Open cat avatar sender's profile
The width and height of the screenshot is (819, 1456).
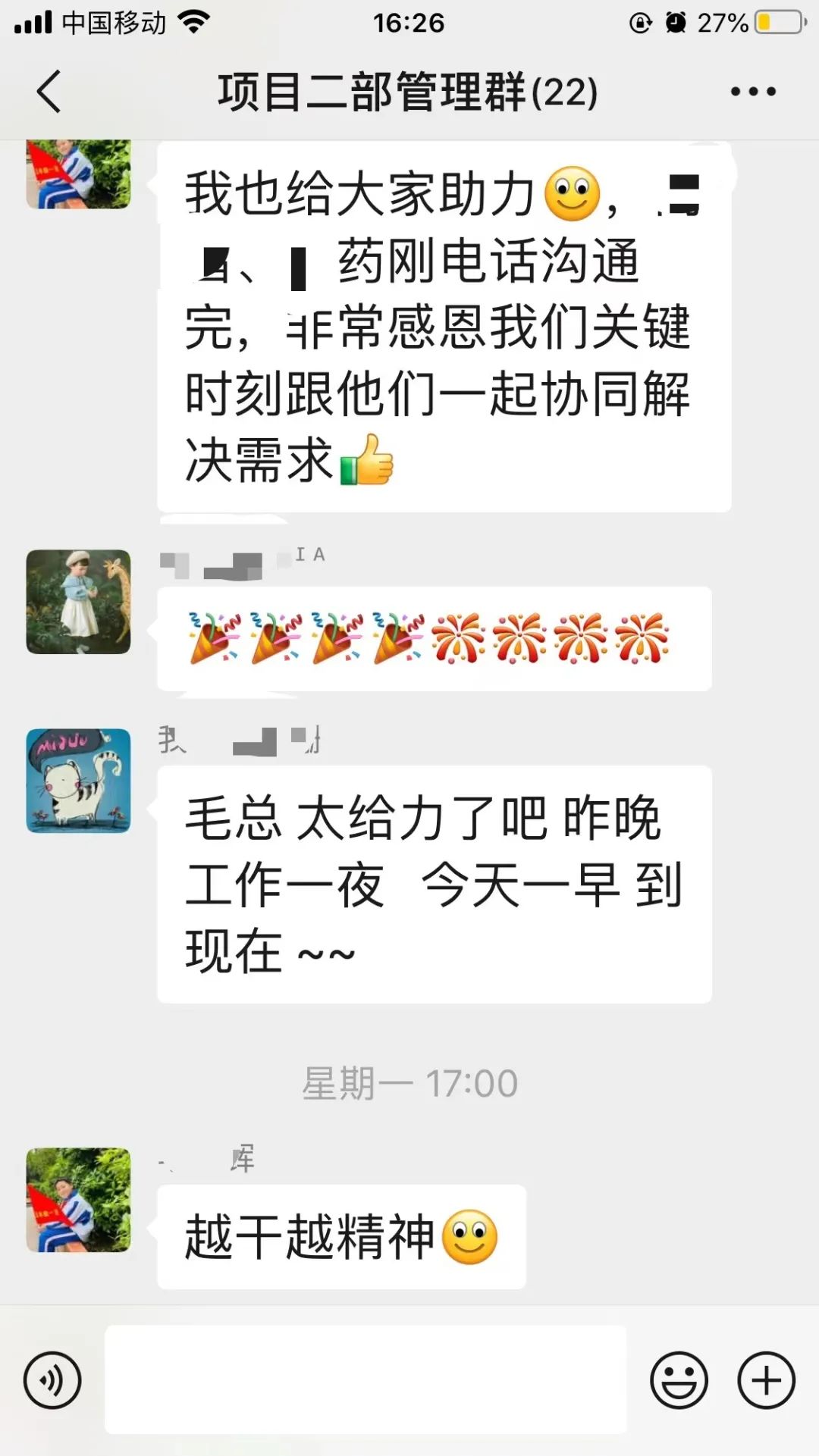pos(78,781)
